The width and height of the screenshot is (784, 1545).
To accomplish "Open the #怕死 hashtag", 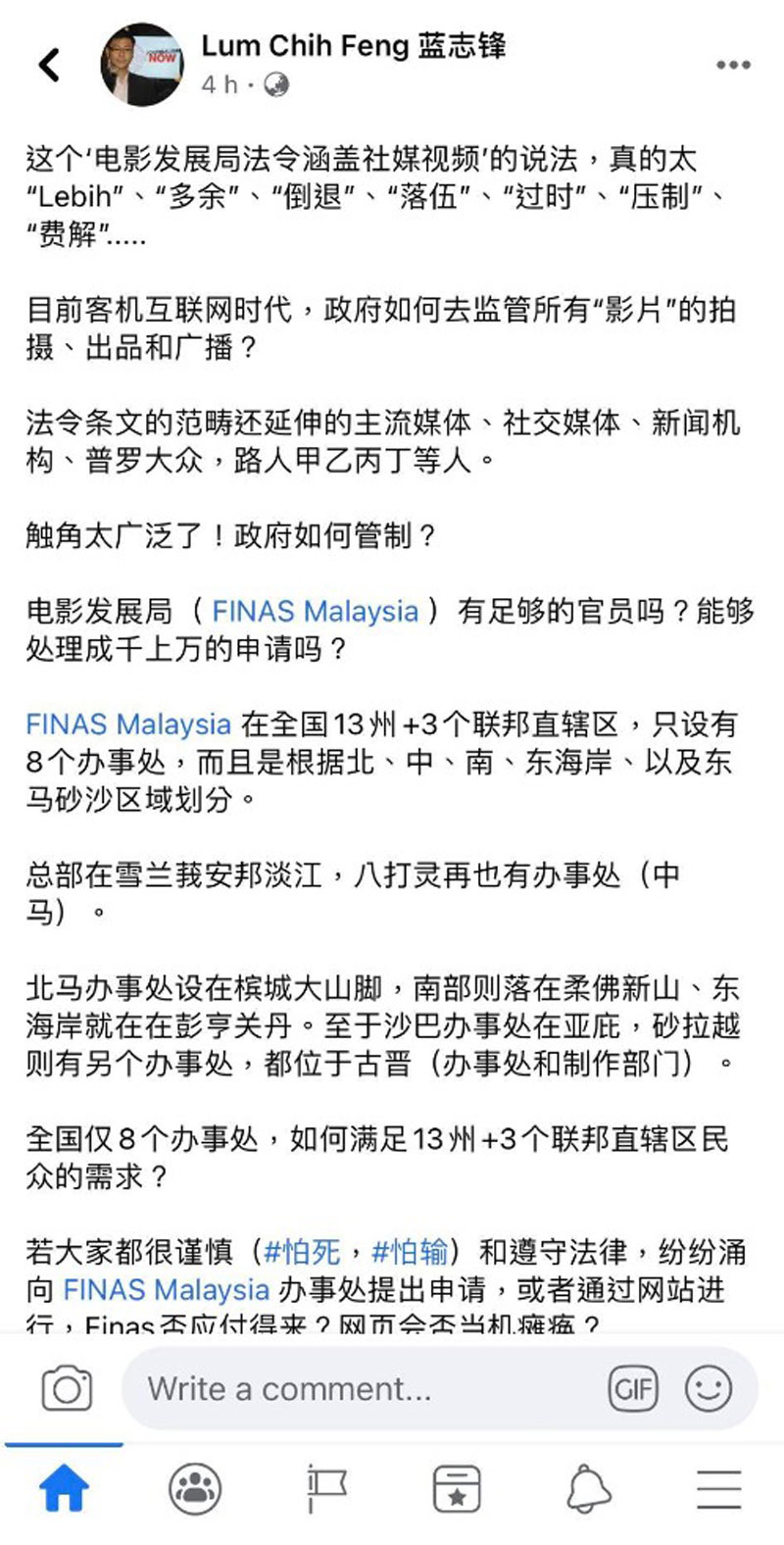I will pyautogui.click(x=303, y=1252).
